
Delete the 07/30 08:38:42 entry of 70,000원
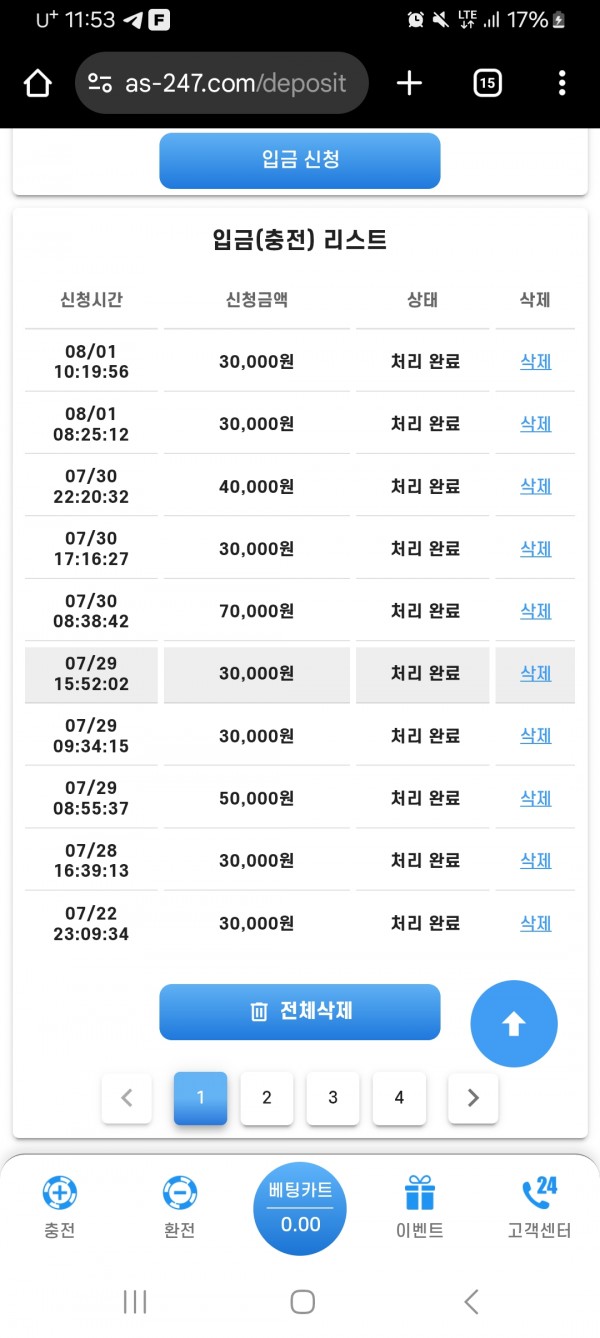536,611
